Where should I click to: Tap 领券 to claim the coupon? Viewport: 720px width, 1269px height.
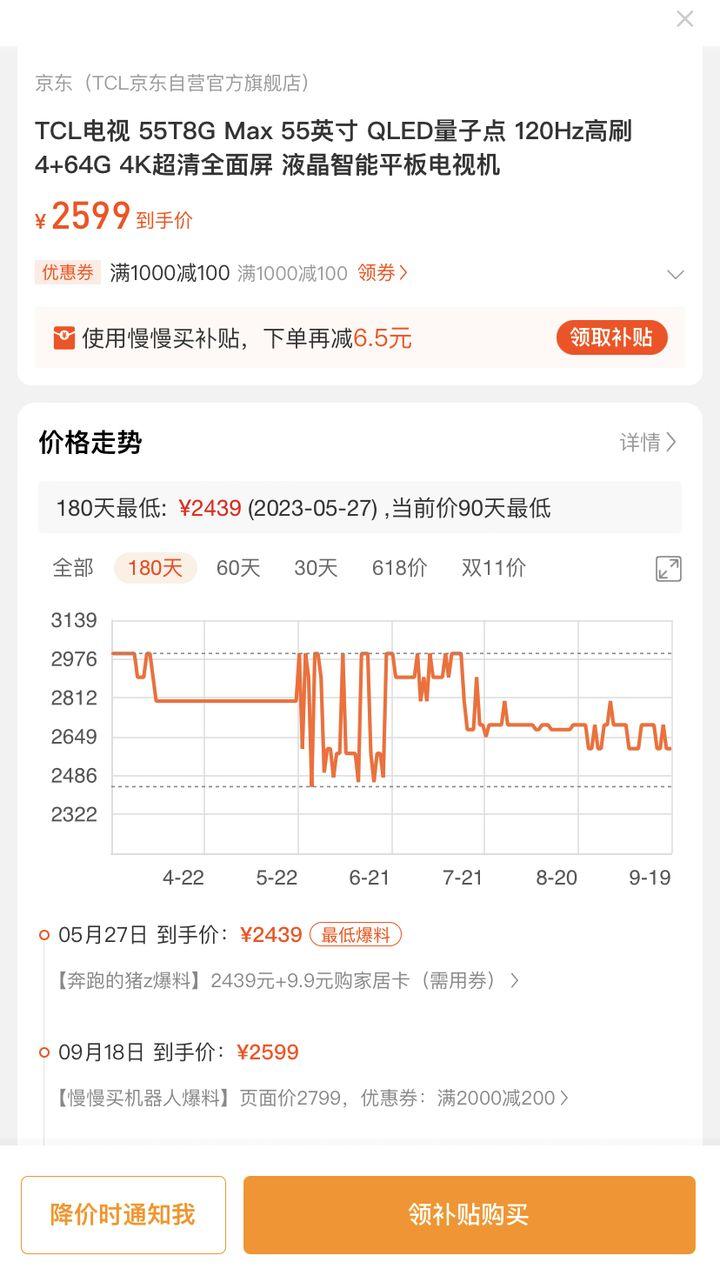pyautogui.click(x=383, y=273)
